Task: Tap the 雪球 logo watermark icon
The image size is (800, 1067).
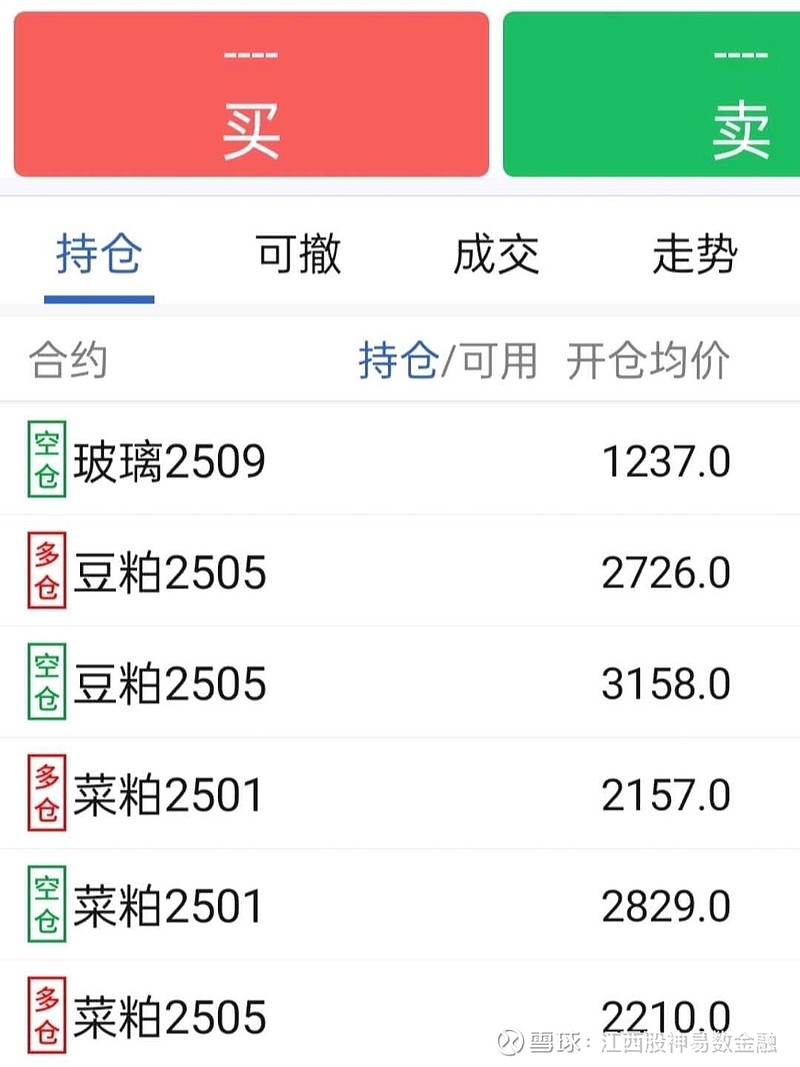Action: (510, 1043)
